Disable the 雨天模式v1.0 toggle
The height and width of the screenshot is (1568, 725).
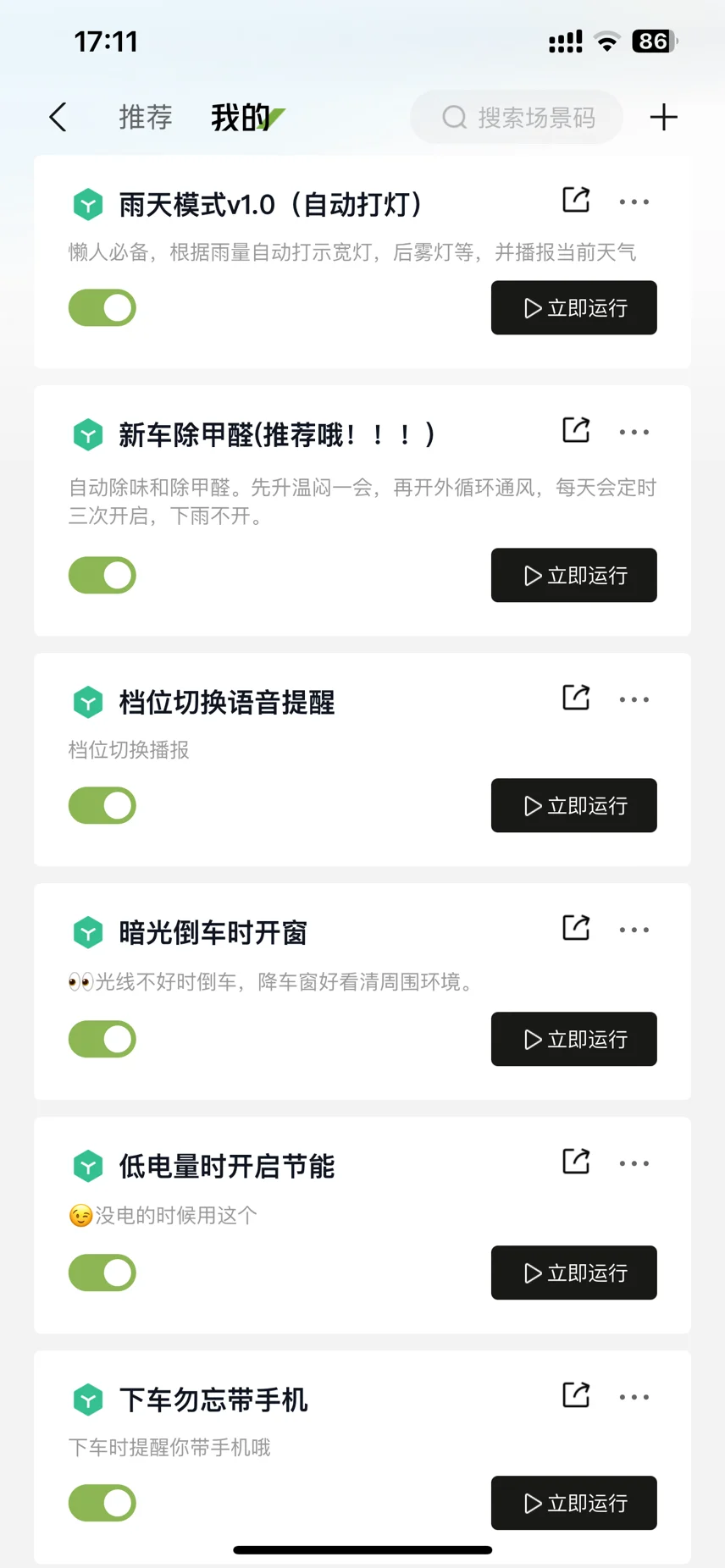click(x=102, y=307)
